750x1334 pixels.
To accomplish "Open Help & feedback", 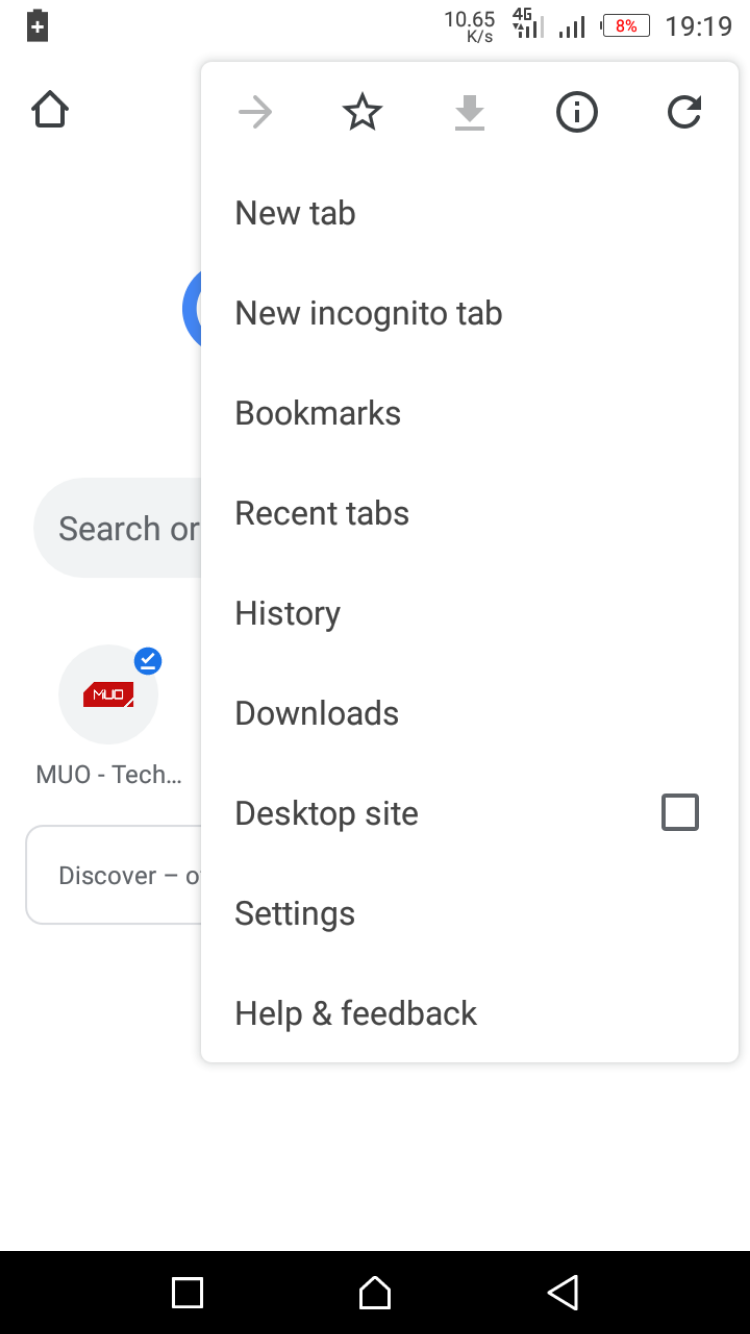I will 356,1013.
